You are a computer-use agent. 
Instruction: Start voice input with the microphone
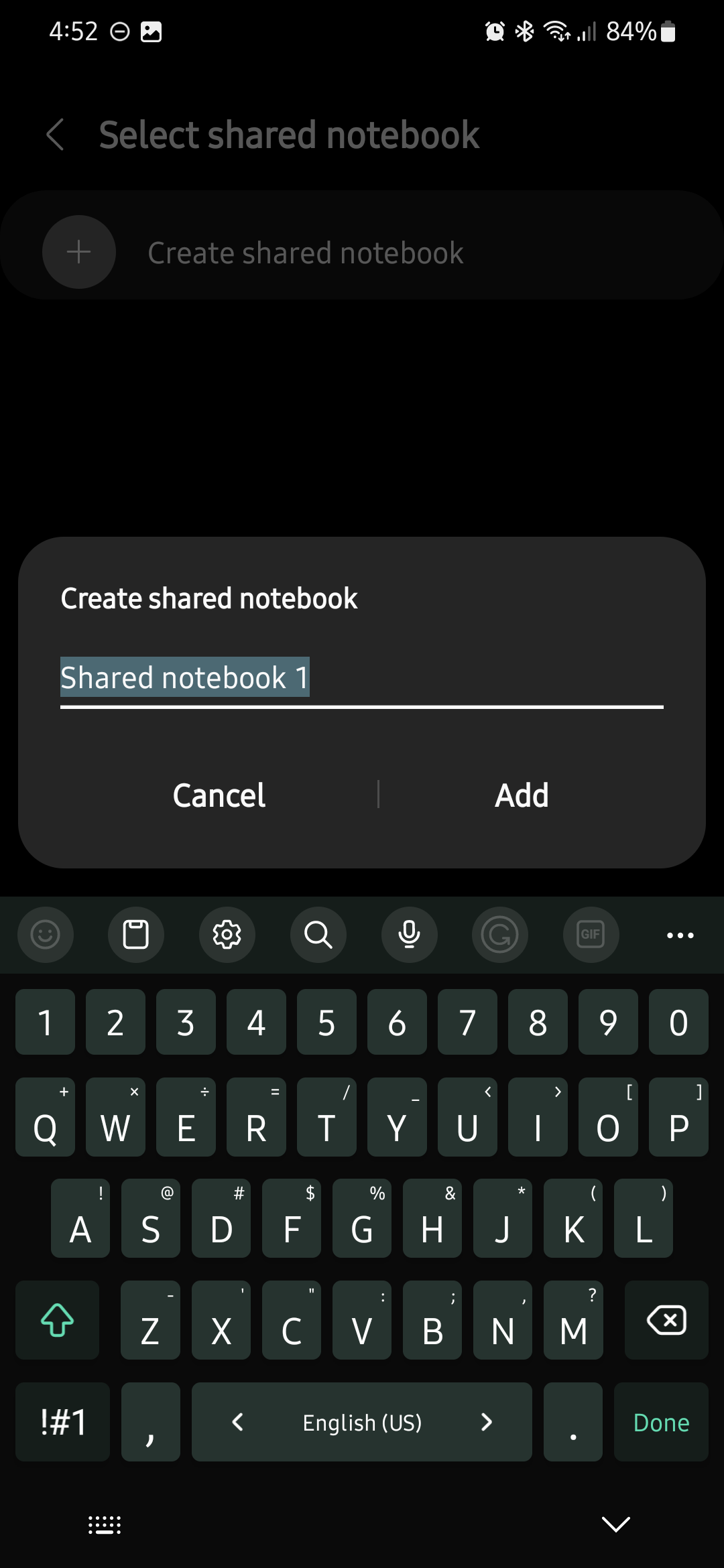[409, 934]
